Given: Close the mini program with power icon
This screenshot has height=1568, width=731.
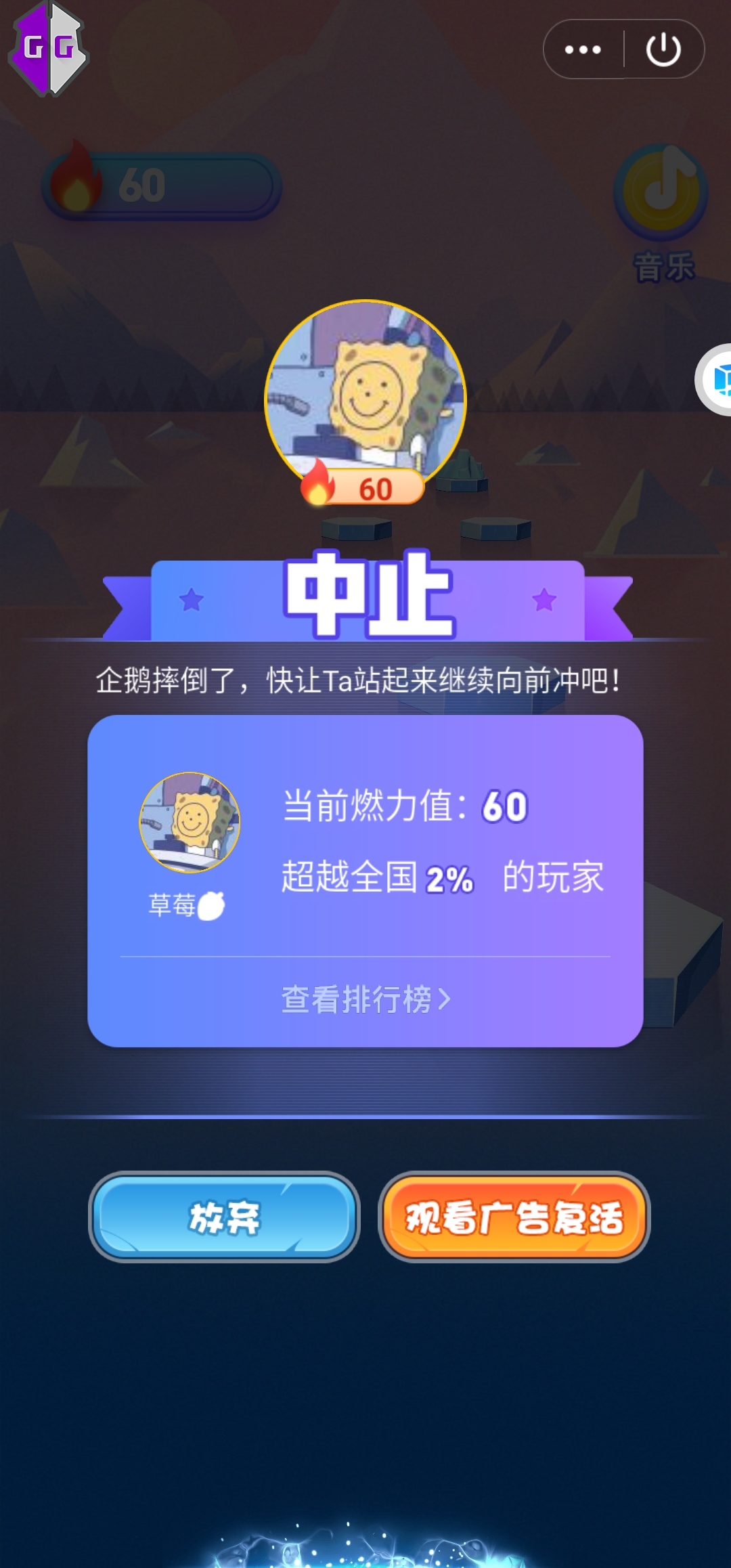Looking at the screenshot, I should [x=663, y=49].
